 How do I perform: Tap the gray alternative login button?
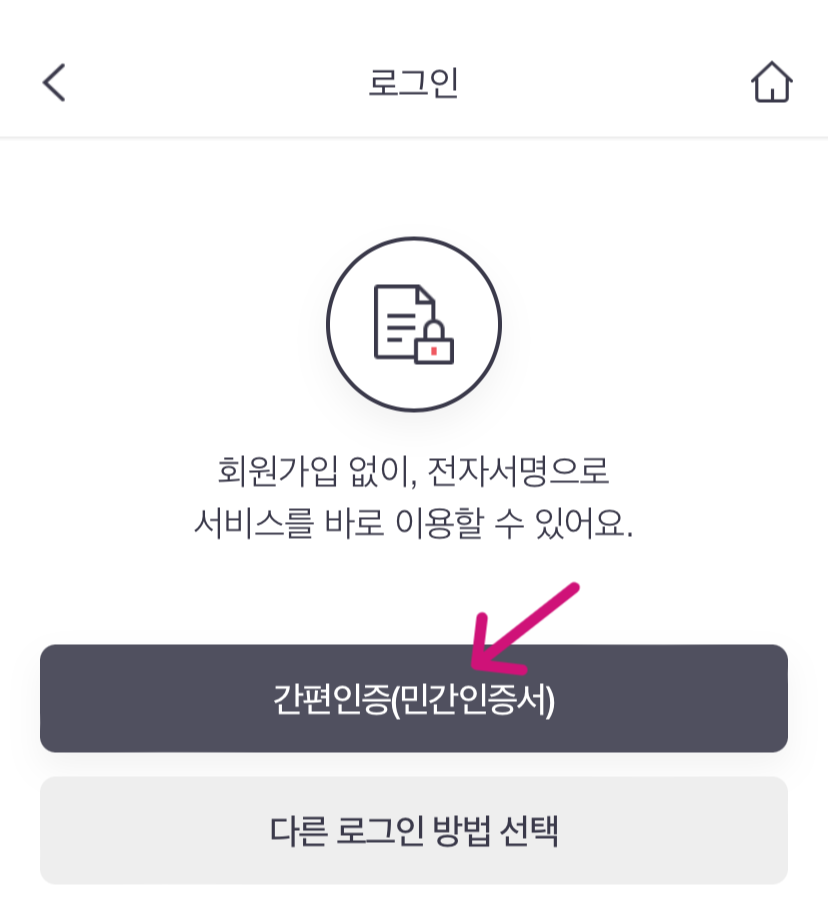[x=414, y=830]
